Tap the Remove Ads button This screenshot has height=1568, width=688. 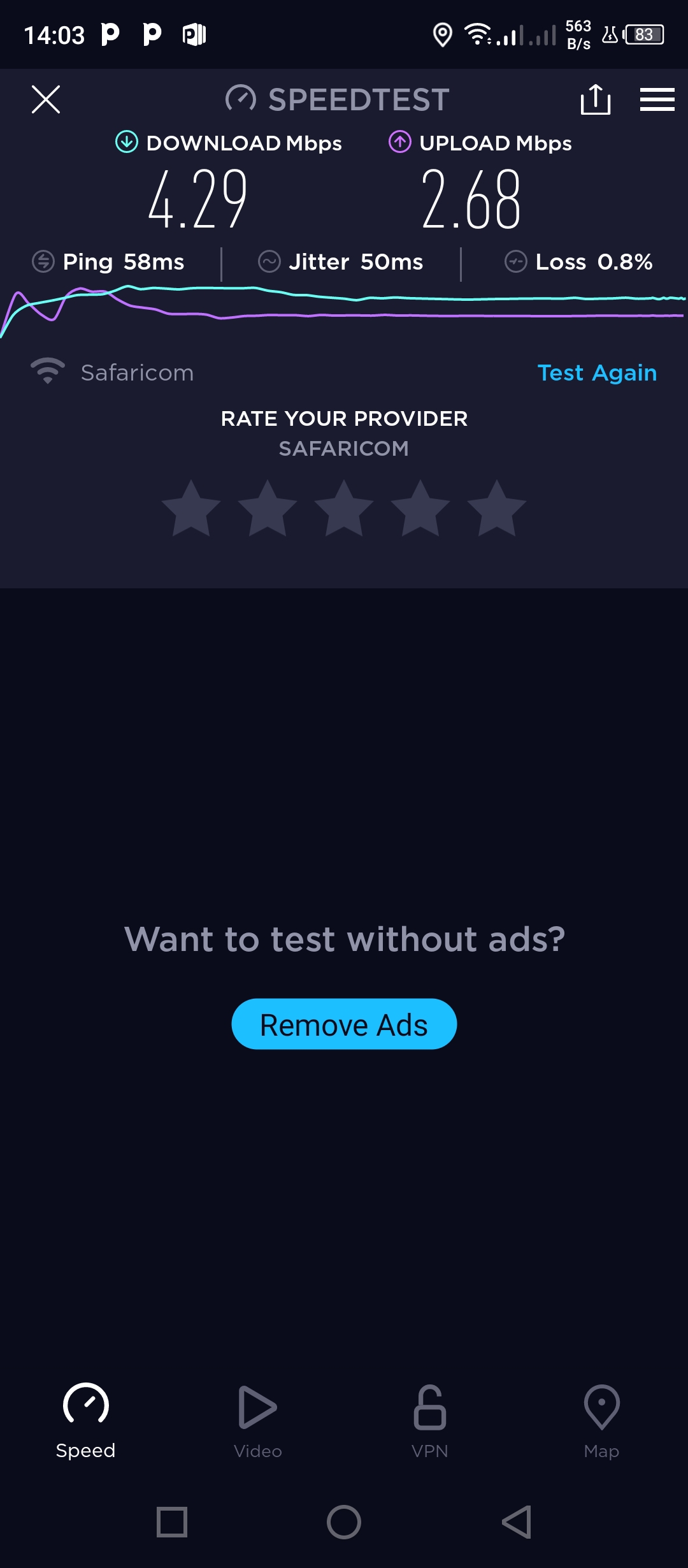tap(344, 1024)
